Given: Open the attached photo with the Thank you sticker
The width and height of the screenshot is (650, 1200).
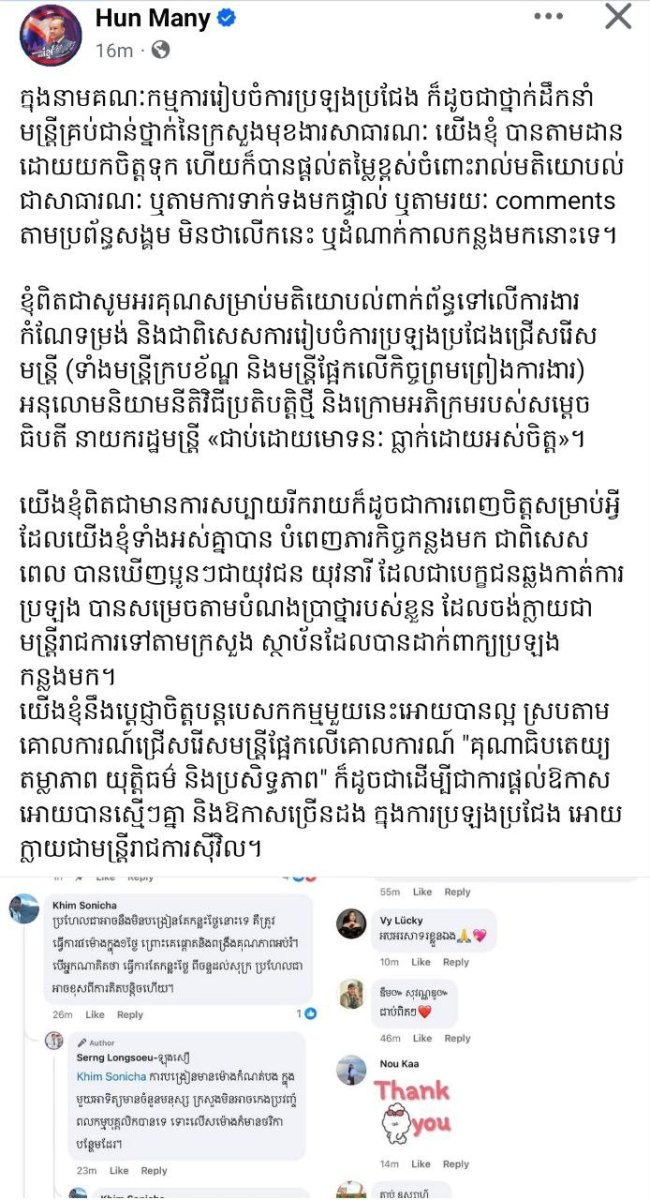Looking at the screenshot, I should (488, 1035).
